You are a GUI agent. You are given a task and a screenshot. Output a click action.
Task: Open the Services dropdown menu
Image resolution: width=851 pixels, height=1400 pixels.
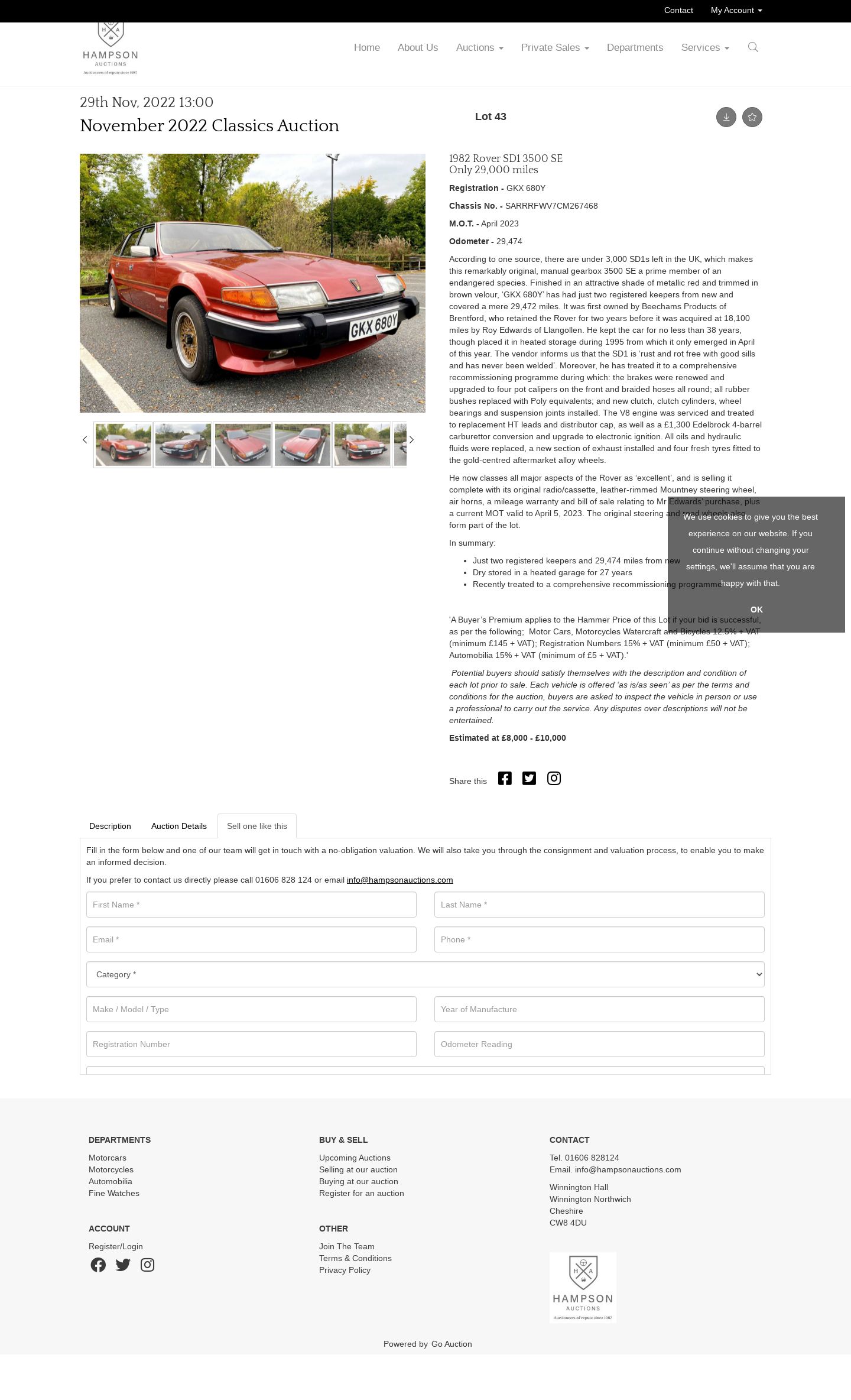click(x=705, y=47)
